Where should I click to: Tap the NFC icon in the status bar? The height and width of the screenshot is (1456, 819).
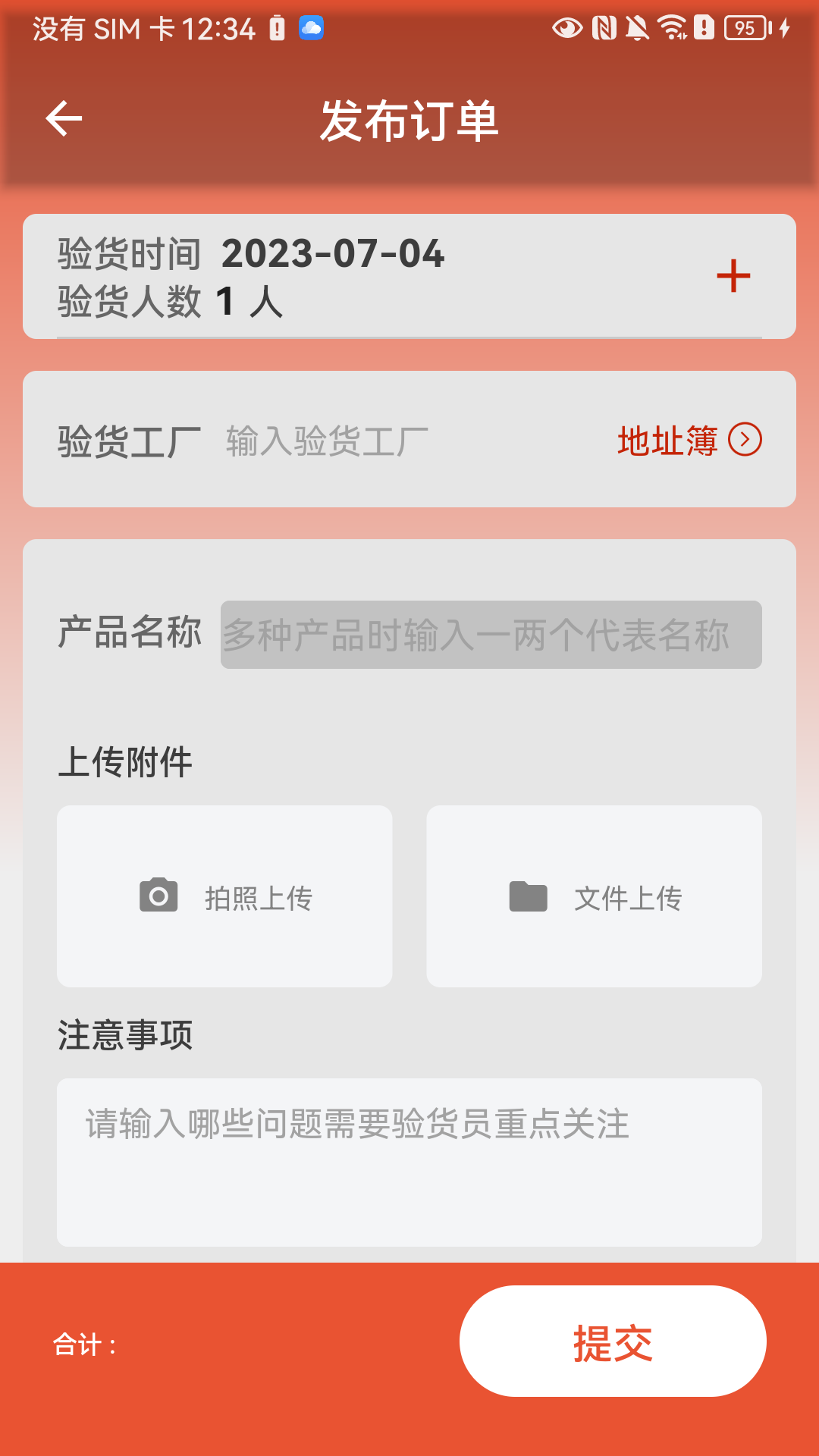coord(603,27)
